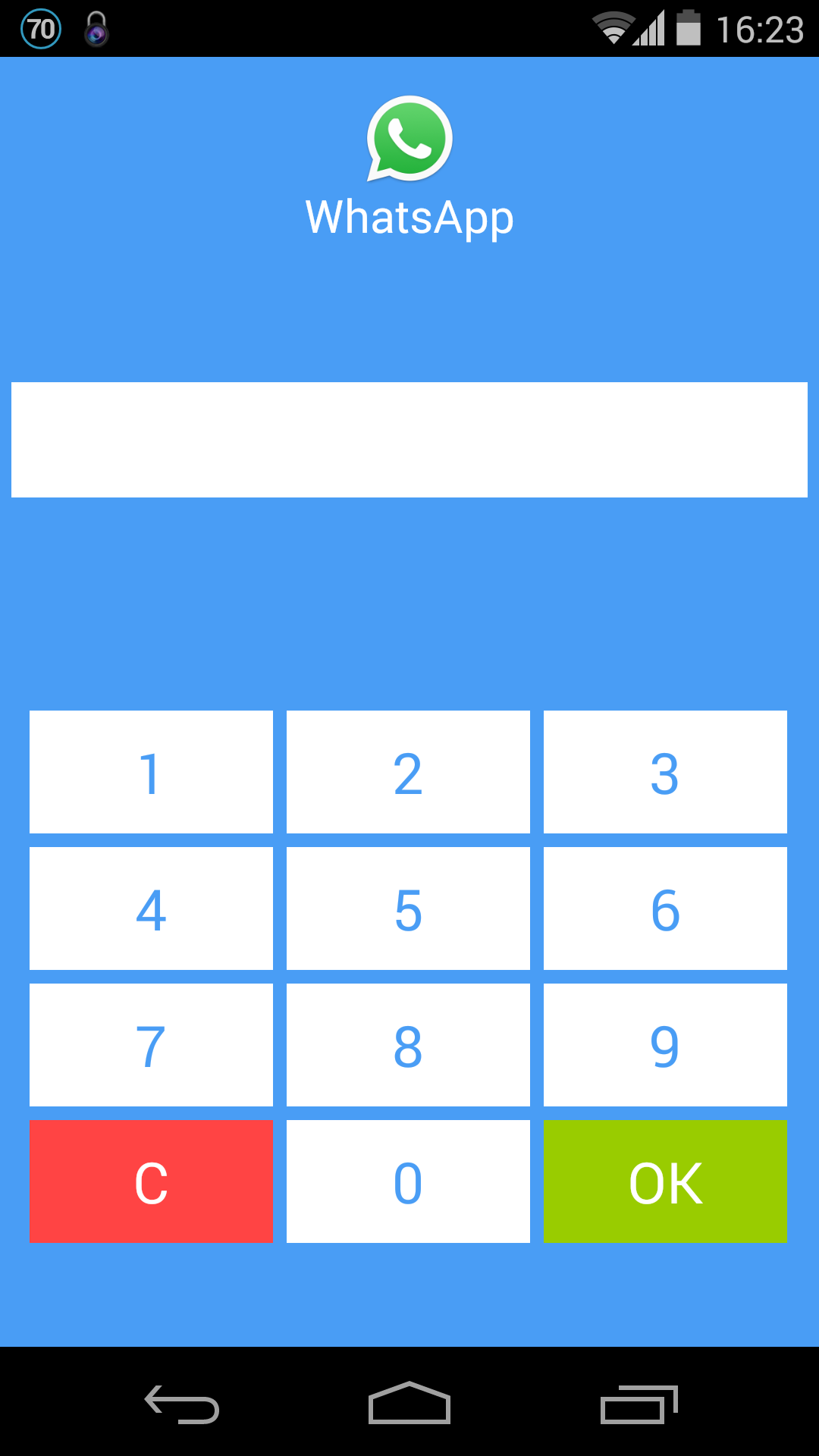The image size is (819, 1456).
Task: Tap number 7 on the keypad
Action: pos(151,1045)
